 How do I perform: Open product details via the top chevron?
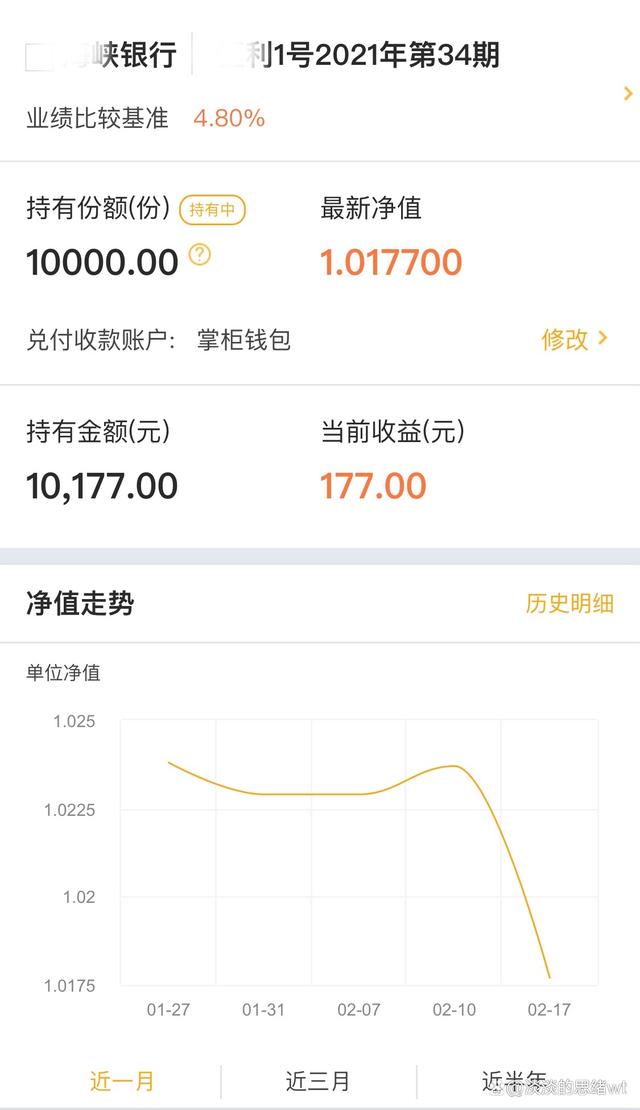click(x=628, y=93)
